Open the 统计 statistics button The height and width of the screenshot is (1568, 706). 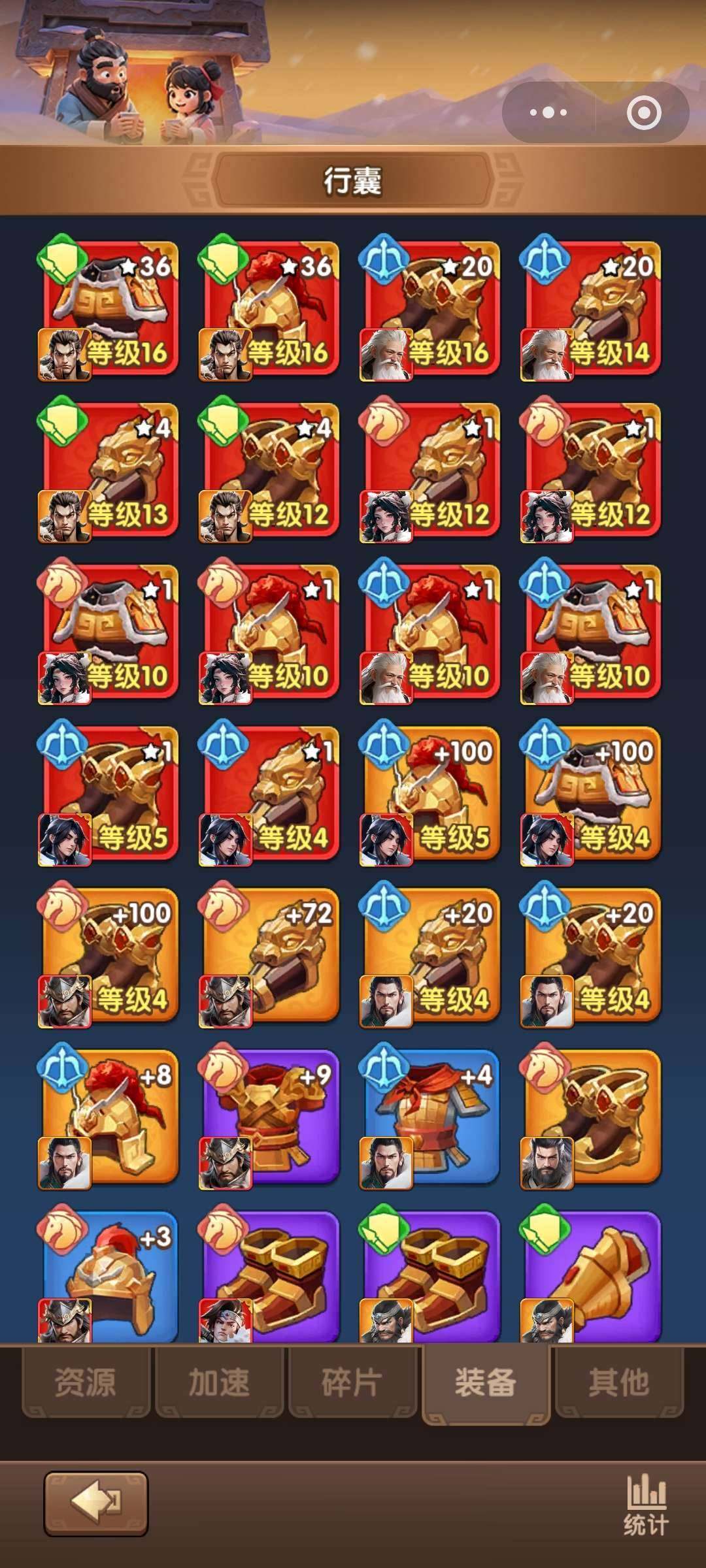(x=645, y=1505)
